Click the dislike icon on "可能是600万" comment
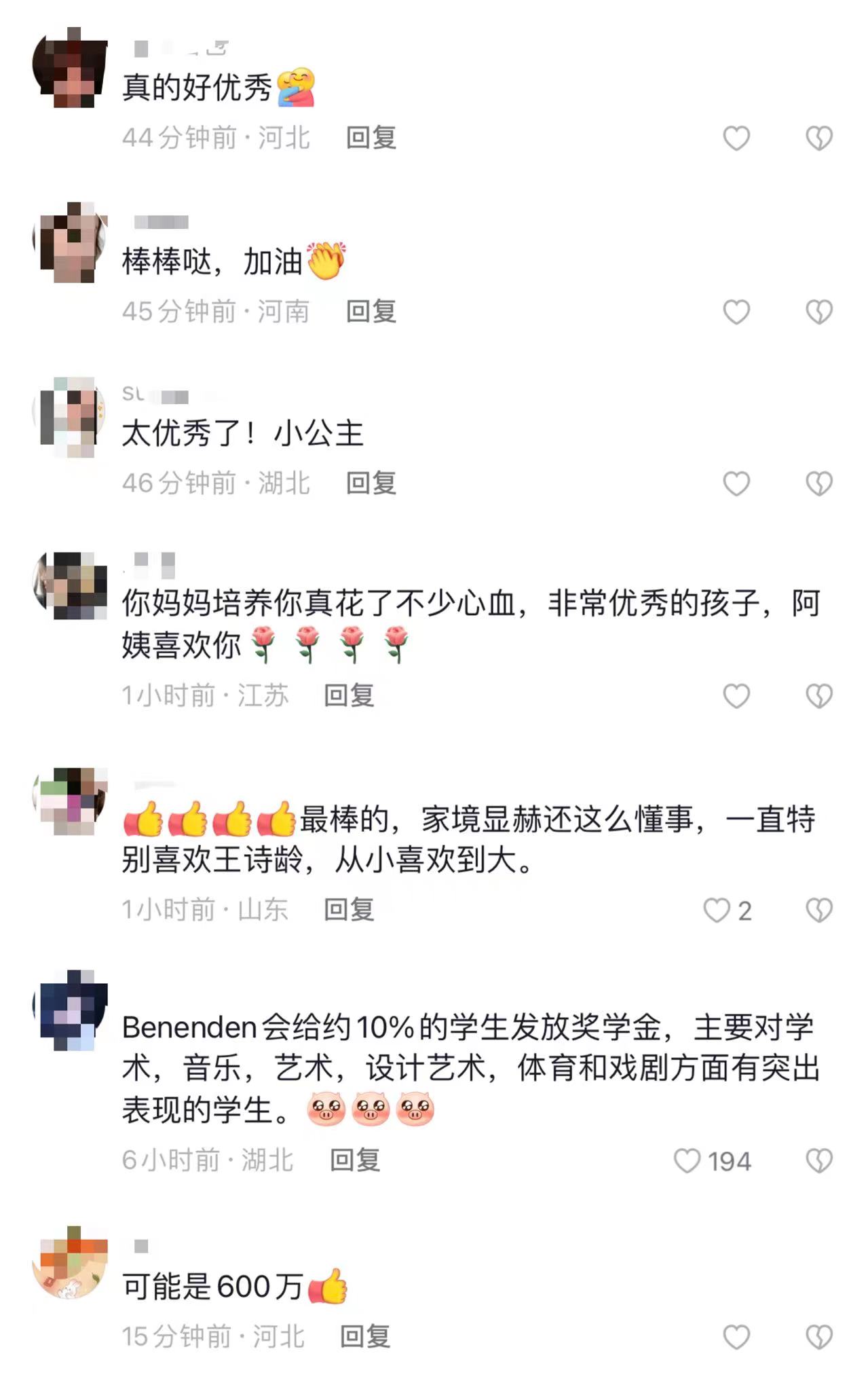This screenshot has width=868, height=1379. point(819,1336)
